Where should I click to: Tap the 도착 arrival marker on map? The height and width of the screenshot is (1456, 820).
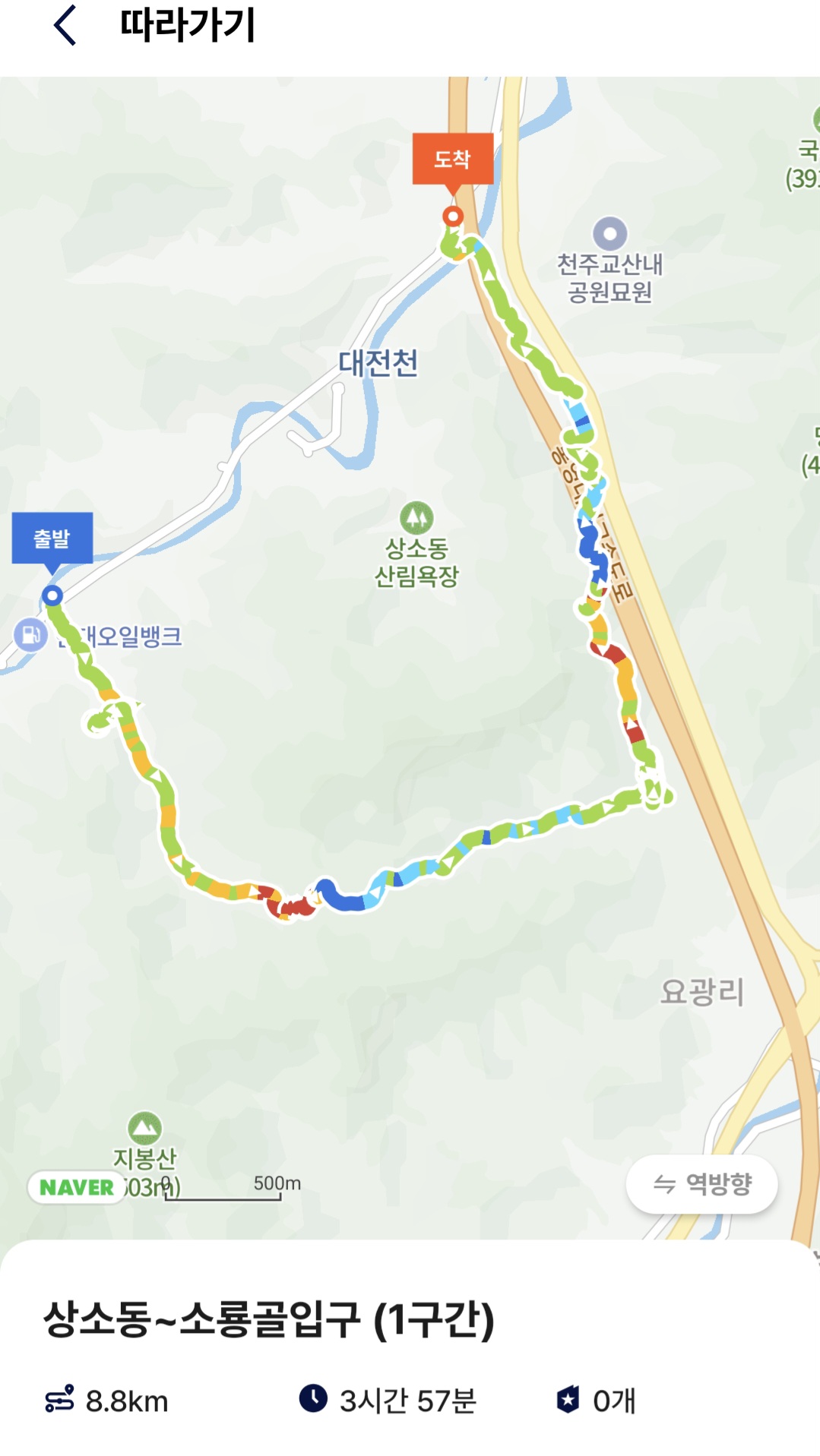452,159
